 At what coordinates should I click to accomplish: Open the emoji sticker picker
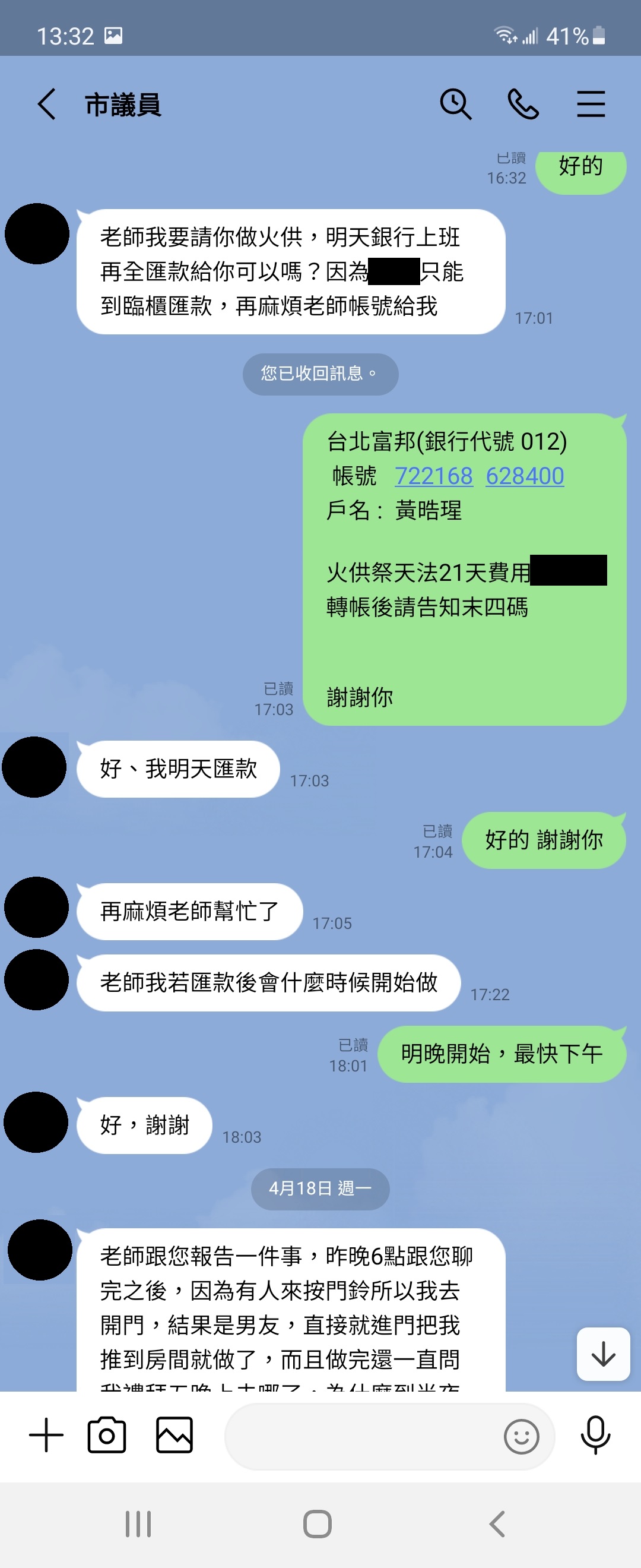point(521,1437)
